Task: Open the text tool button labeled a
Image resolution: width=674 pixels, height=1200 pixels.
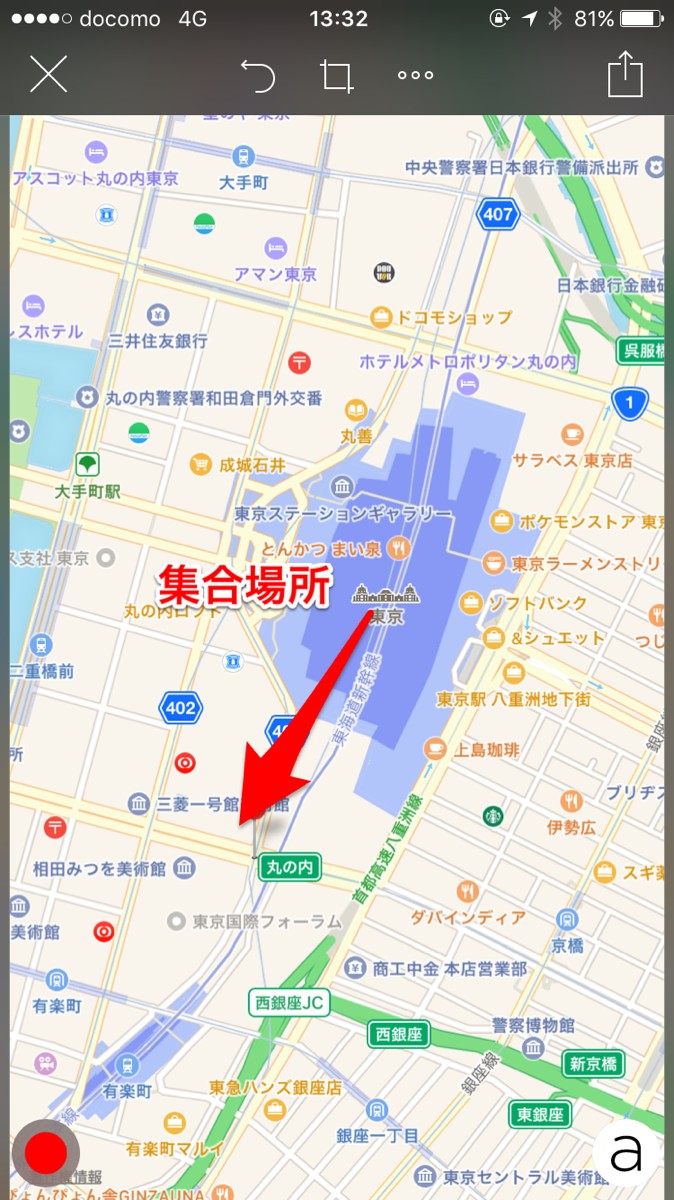Action: (627, 1153)
